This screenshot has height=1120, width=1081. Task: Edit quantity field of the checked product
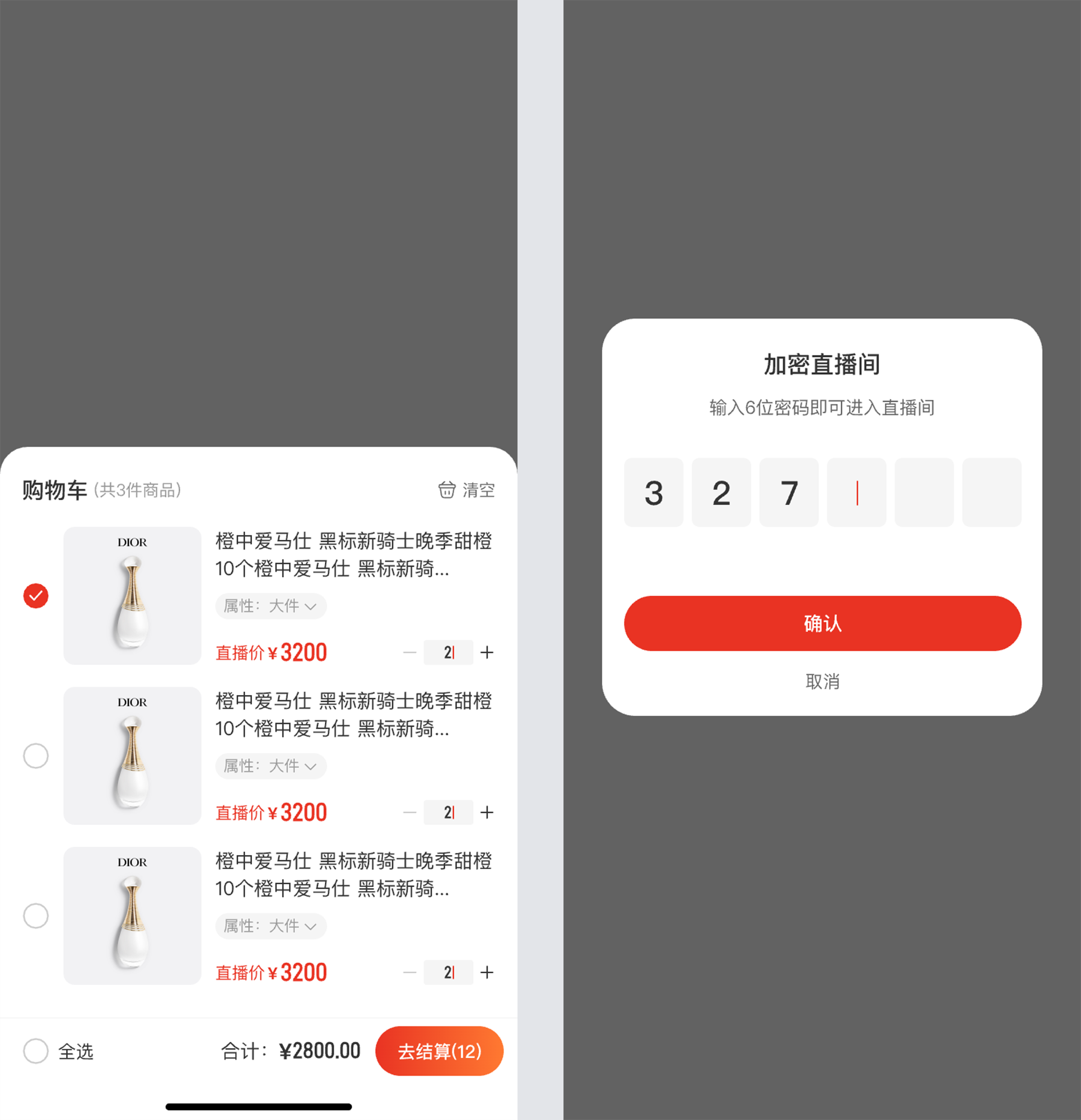[x=448, y=652]
